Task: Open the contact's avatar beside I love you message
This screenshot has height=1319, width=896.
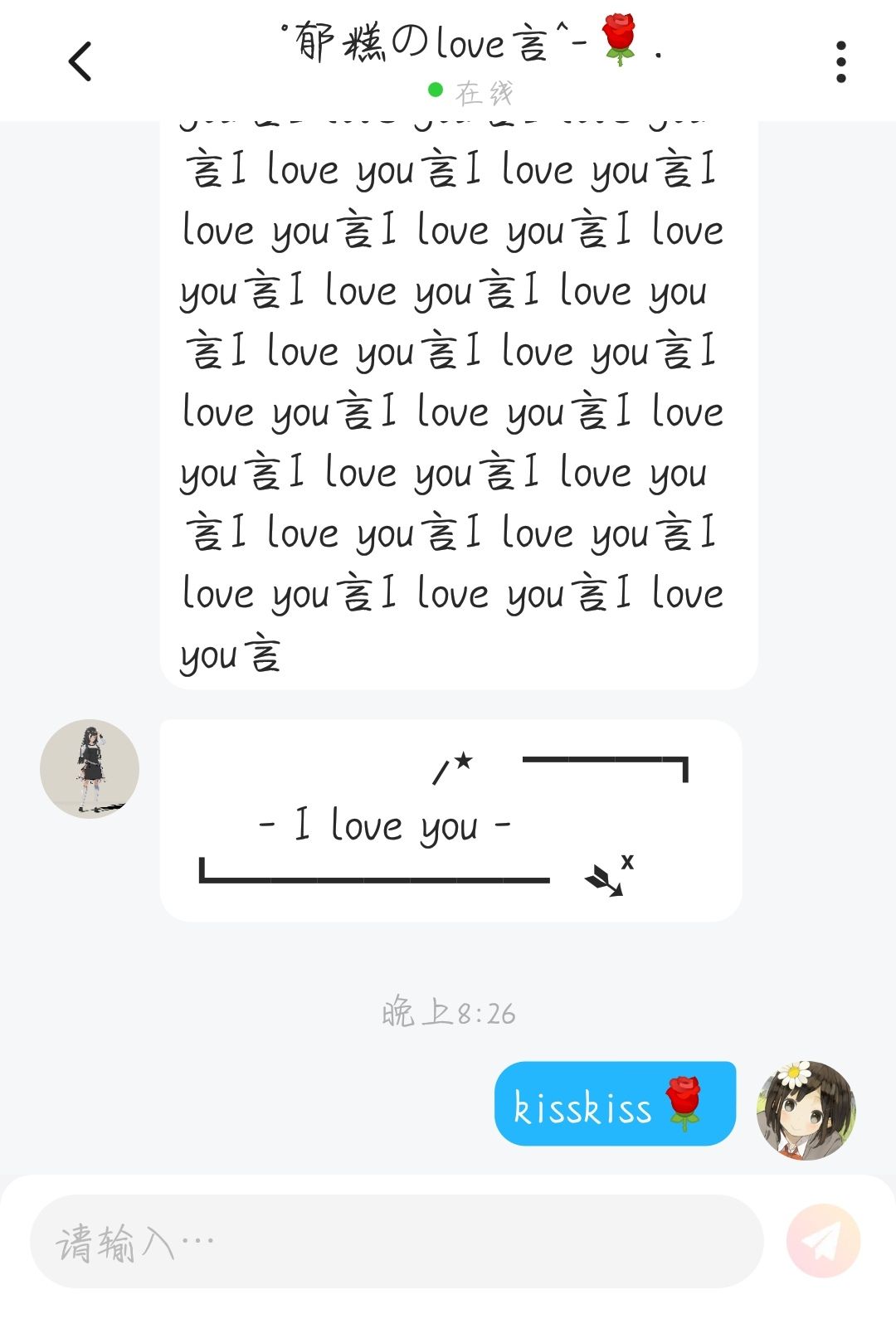Action: (90, 769)
